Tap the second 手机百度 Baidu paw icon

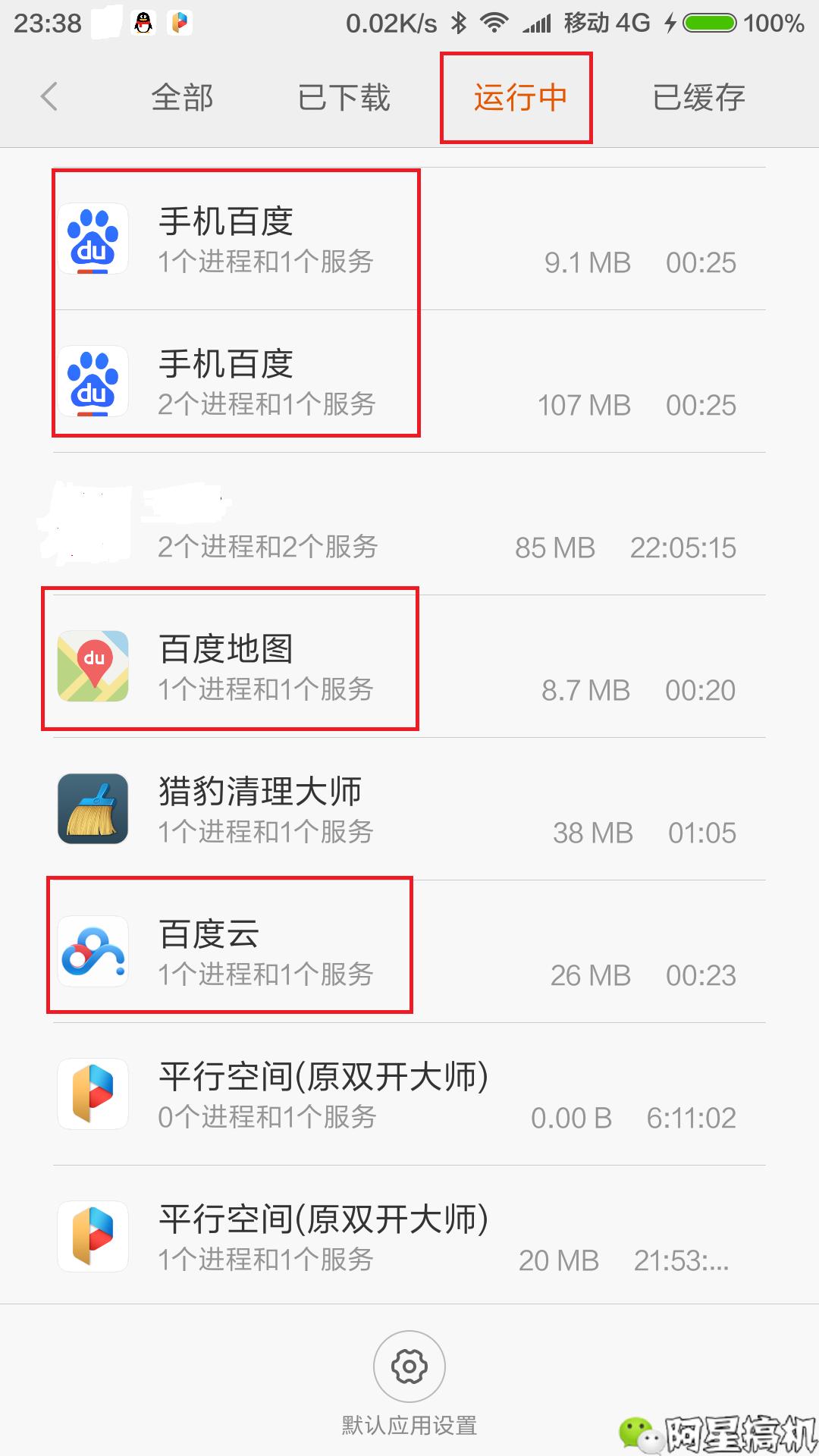93,383
